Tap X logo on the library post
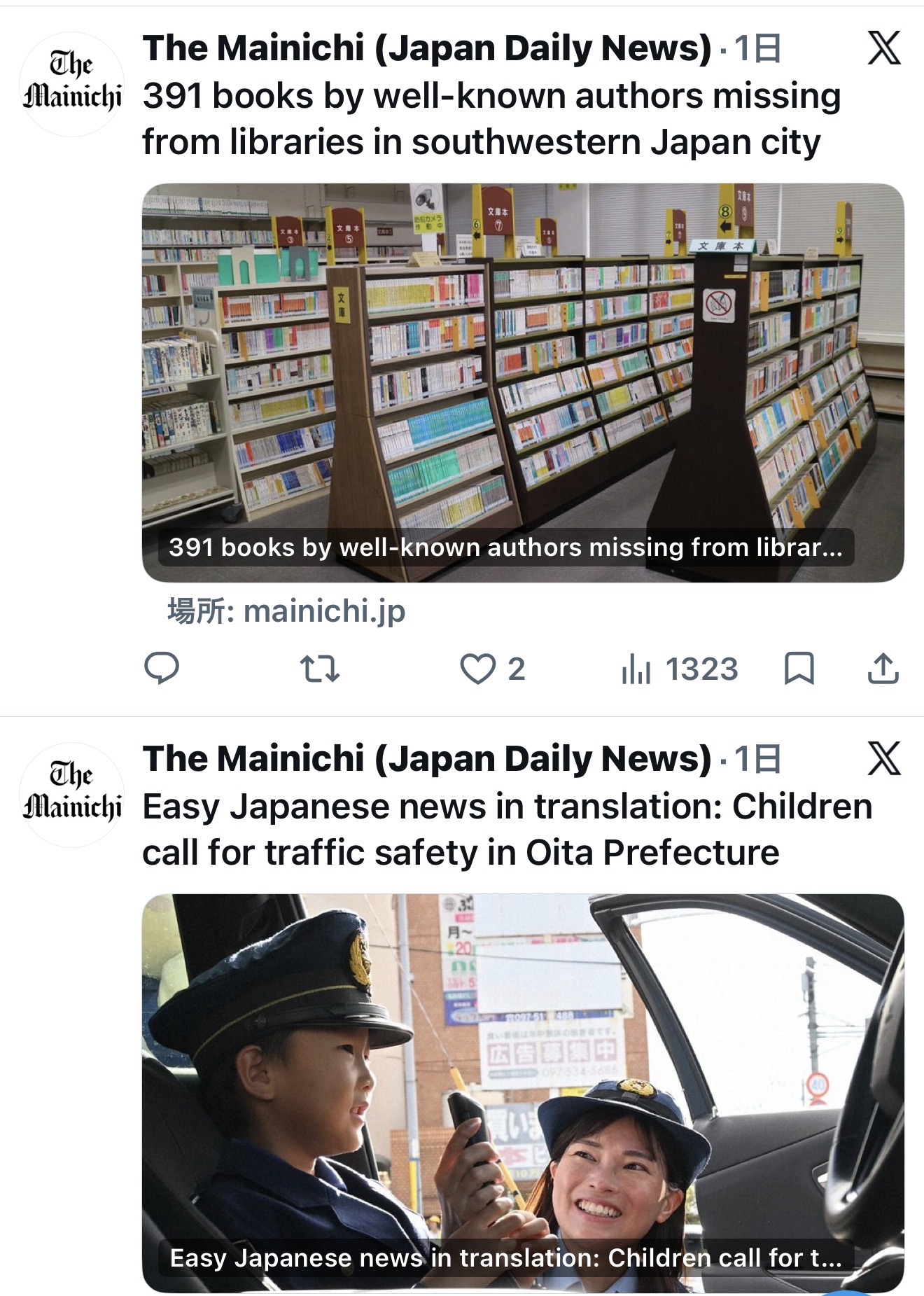Viewport: 924px width, 1296px height. (x=884, y=48)
